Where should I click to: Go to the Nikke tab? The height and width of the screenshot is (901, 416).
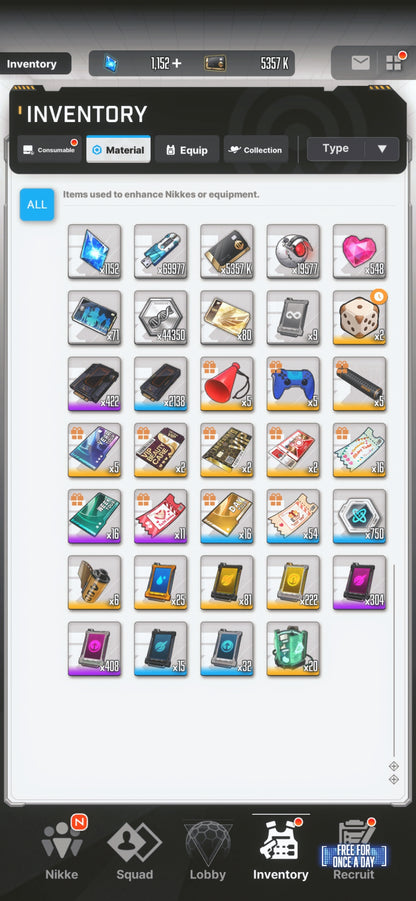(x=62, y=850)
